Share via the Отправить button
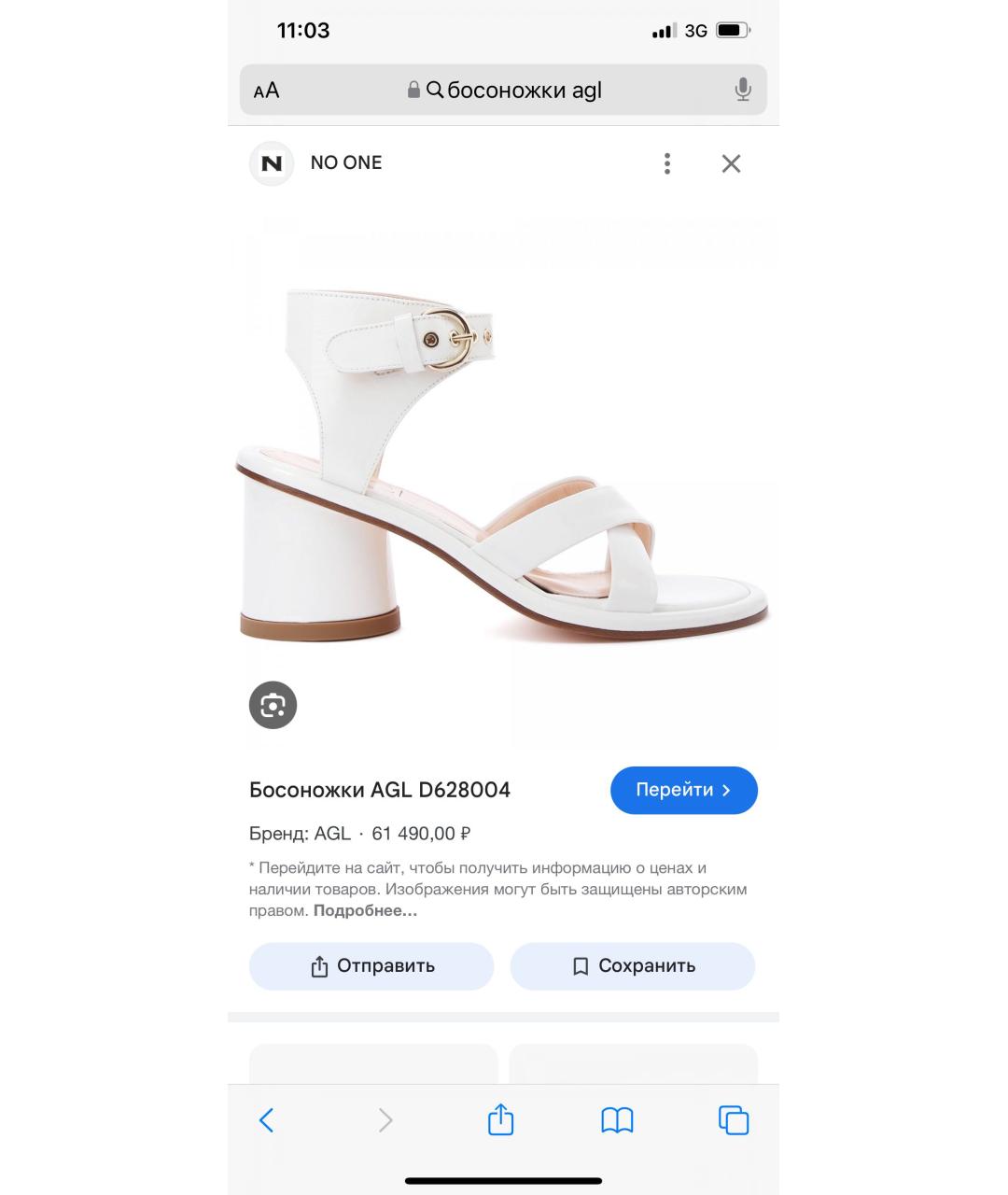Viewport: 1008px width, 1195px height. click(x=371, y=965)
